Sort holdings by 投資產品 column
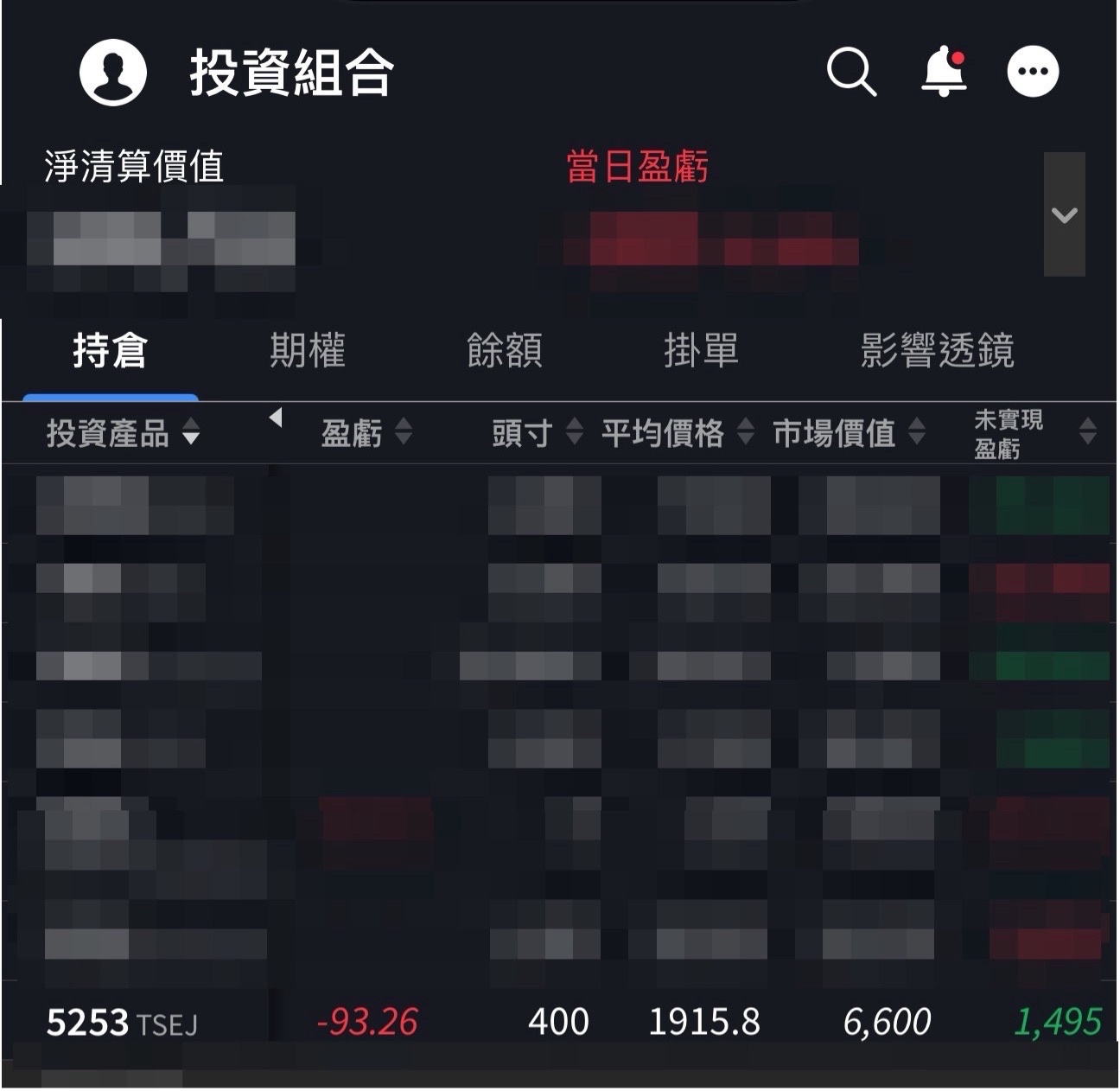 click(x=123, y=433)
